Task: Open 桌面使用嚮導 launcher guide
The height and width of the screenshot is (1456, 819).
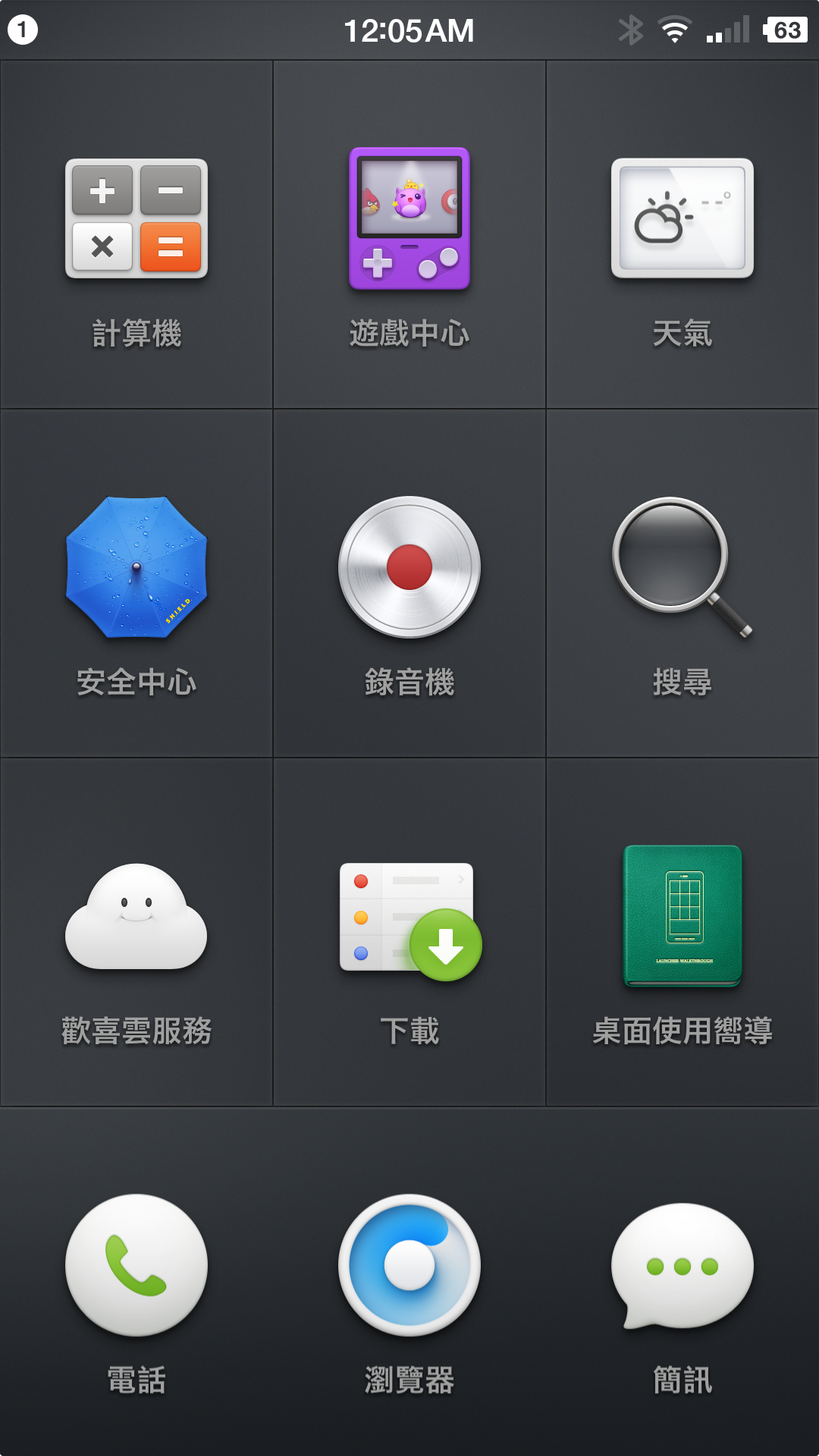Action: pyautogui.click(x=682, y=916)
